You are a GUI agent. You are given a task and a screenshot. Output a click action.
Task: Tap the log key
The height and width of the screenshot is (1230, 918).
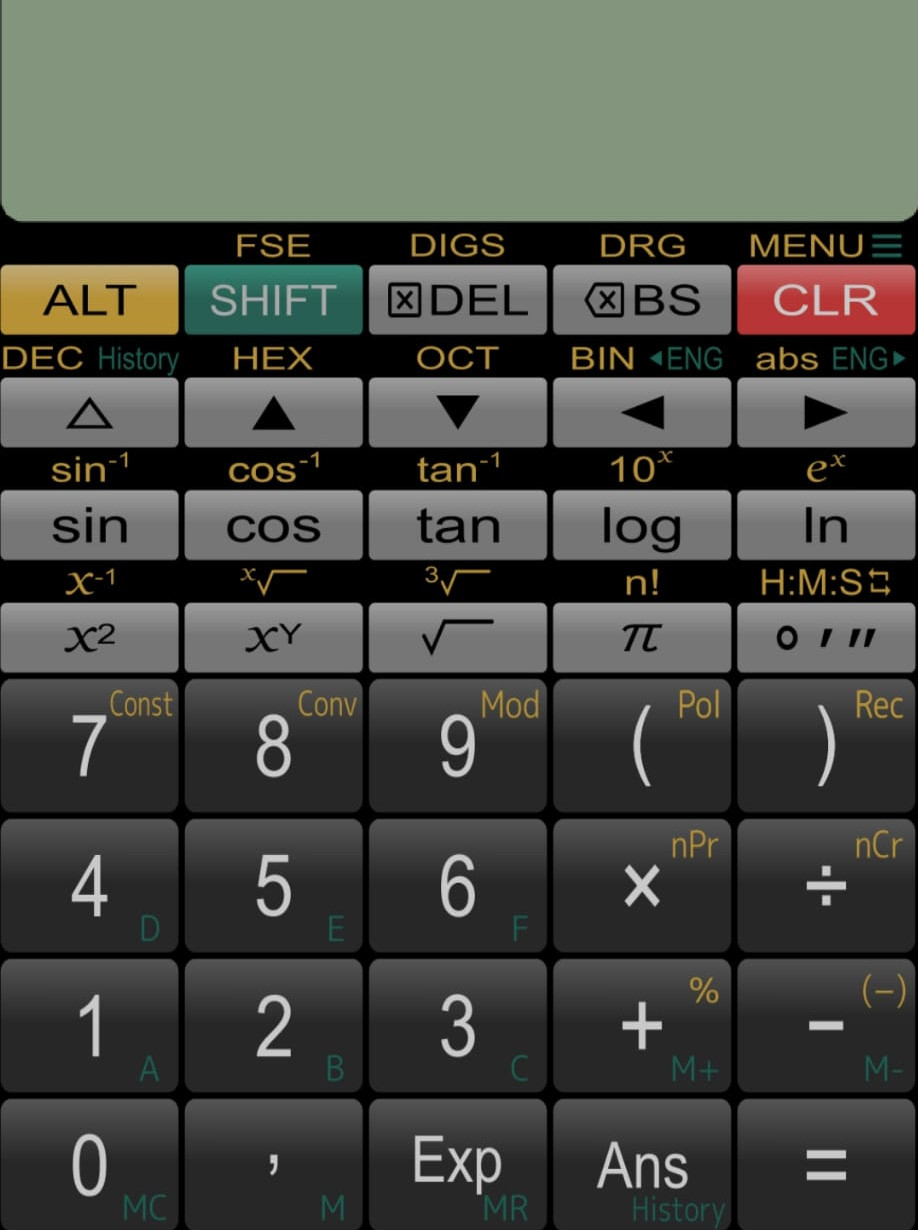coord(641,526)
